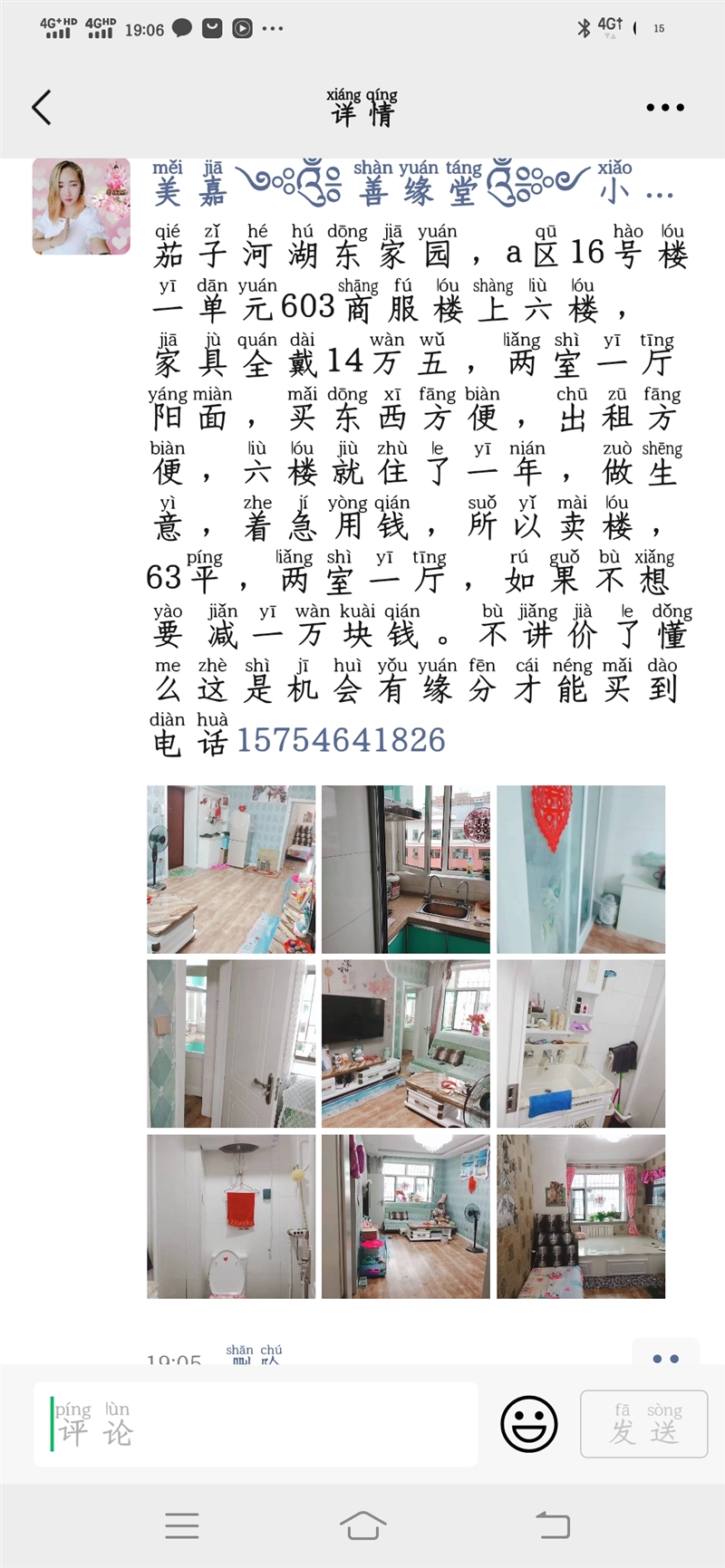Open the toilet photo with the red towel

coord(231,1217)
